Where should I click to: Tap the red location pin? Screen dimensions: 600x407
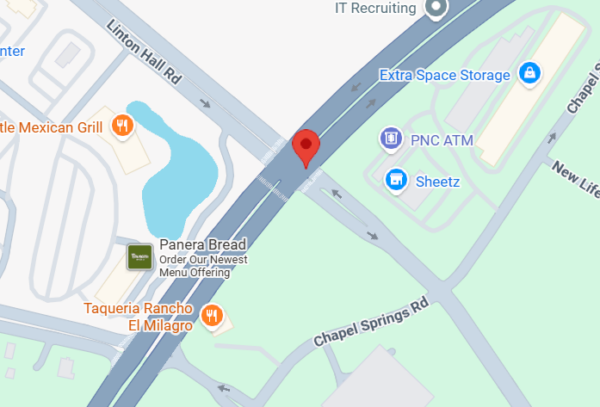click(306, 147)
